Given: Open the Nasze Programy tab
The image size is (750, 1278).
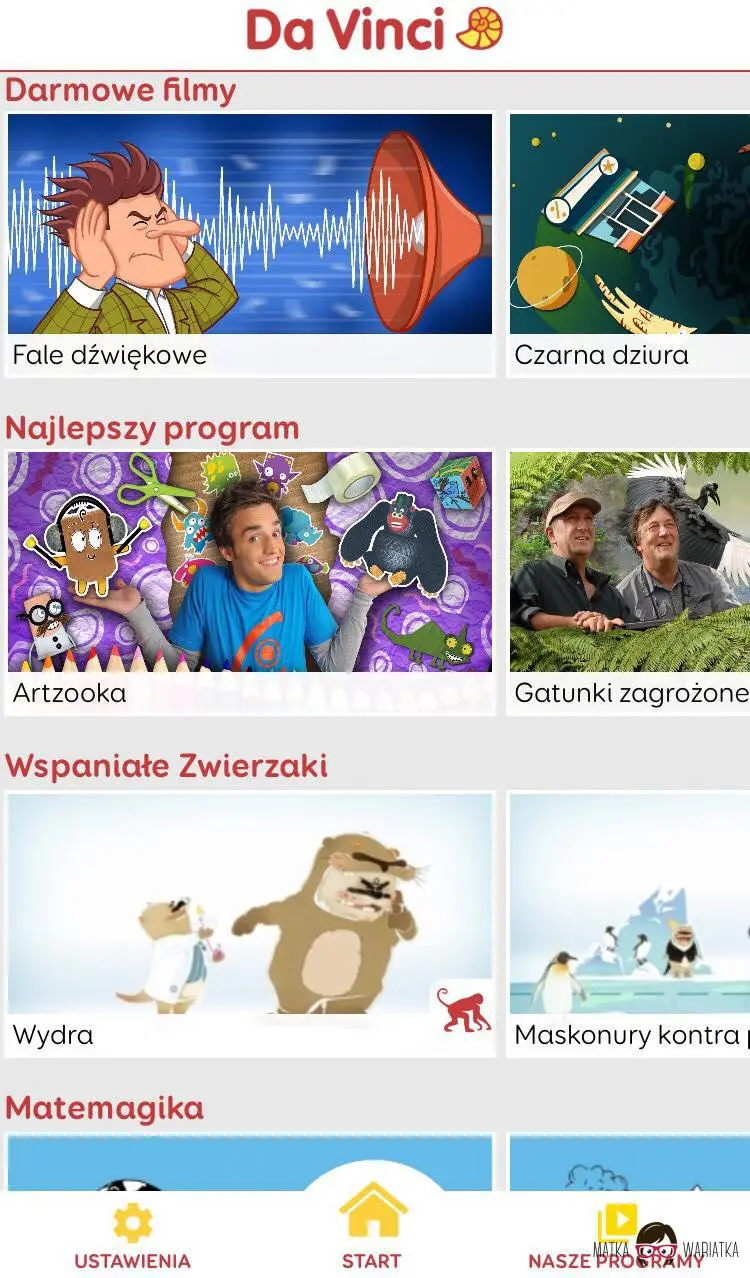Looking at the screenshot, I should [x=615, y=1238].
